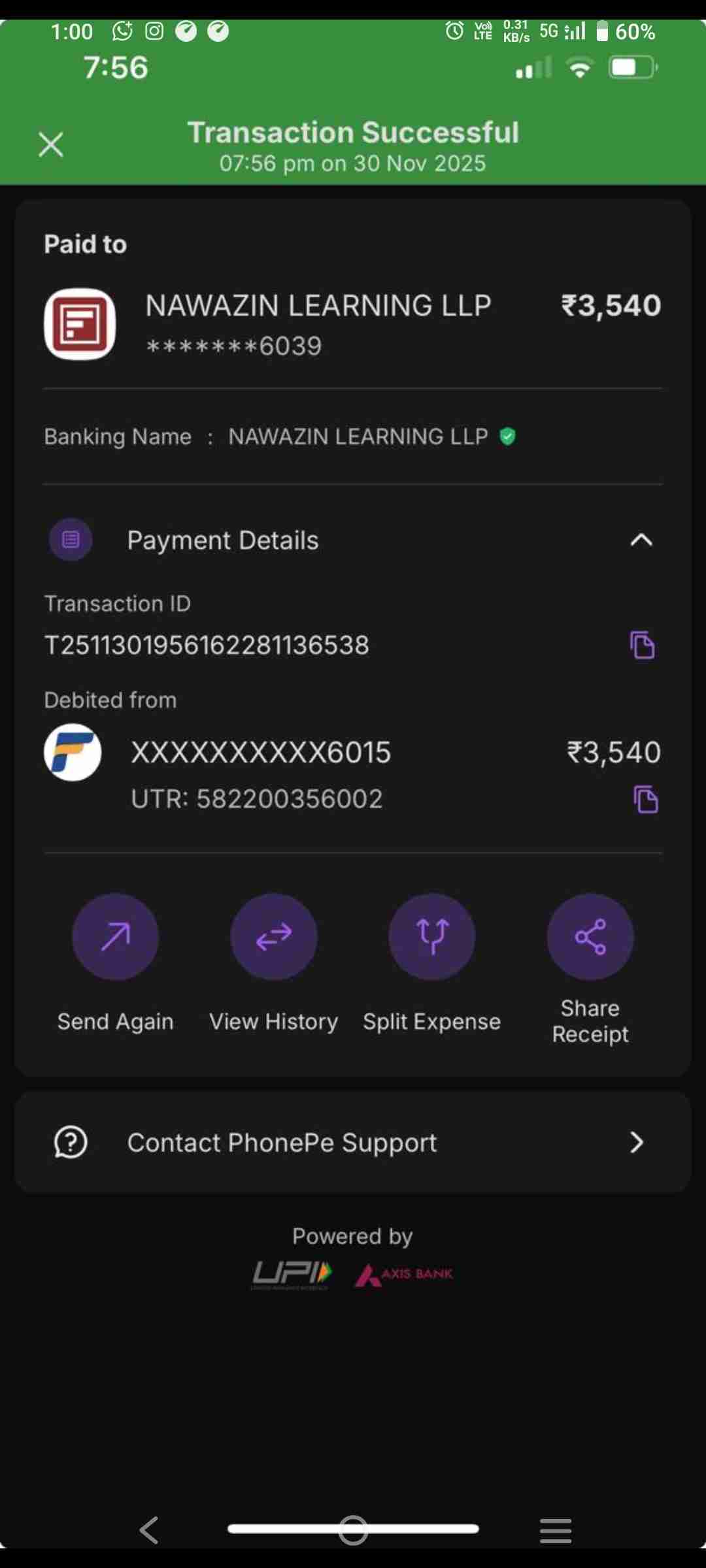Image resolution: width=706 pixels, height=1568 pixels.
Task: Open Contact PhonePe Support
Action: 353,1143
